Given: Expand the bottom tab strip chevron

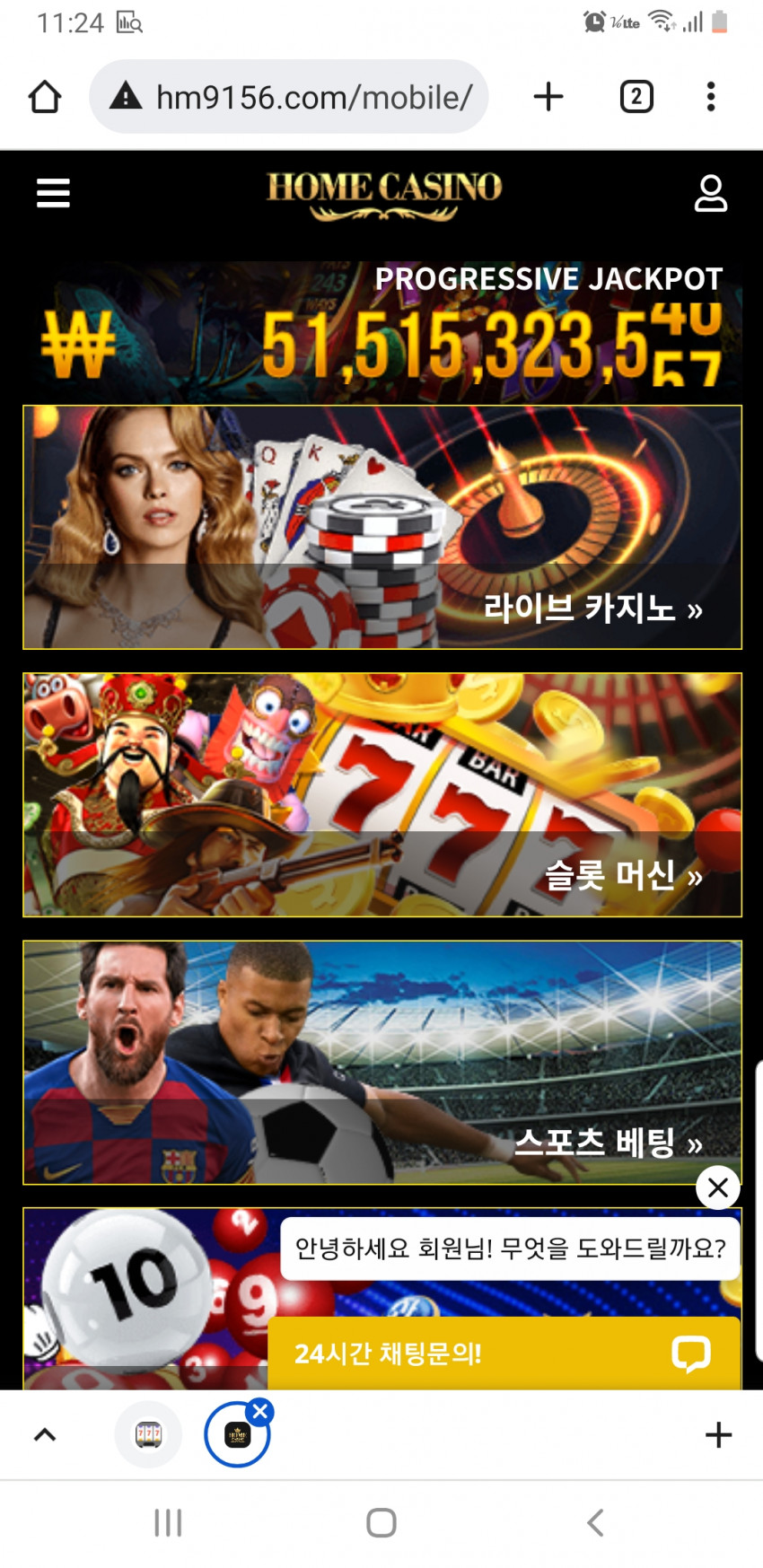Looking at the screenshot, I should 45,1434.
